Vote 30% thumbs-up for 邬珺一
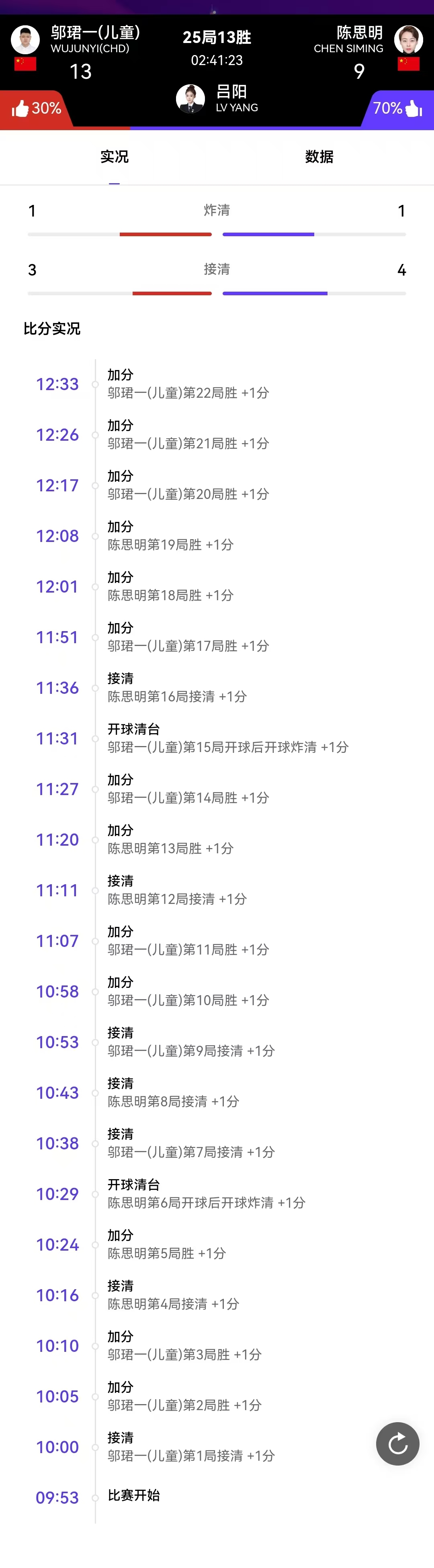 click(x=35, y=109)
